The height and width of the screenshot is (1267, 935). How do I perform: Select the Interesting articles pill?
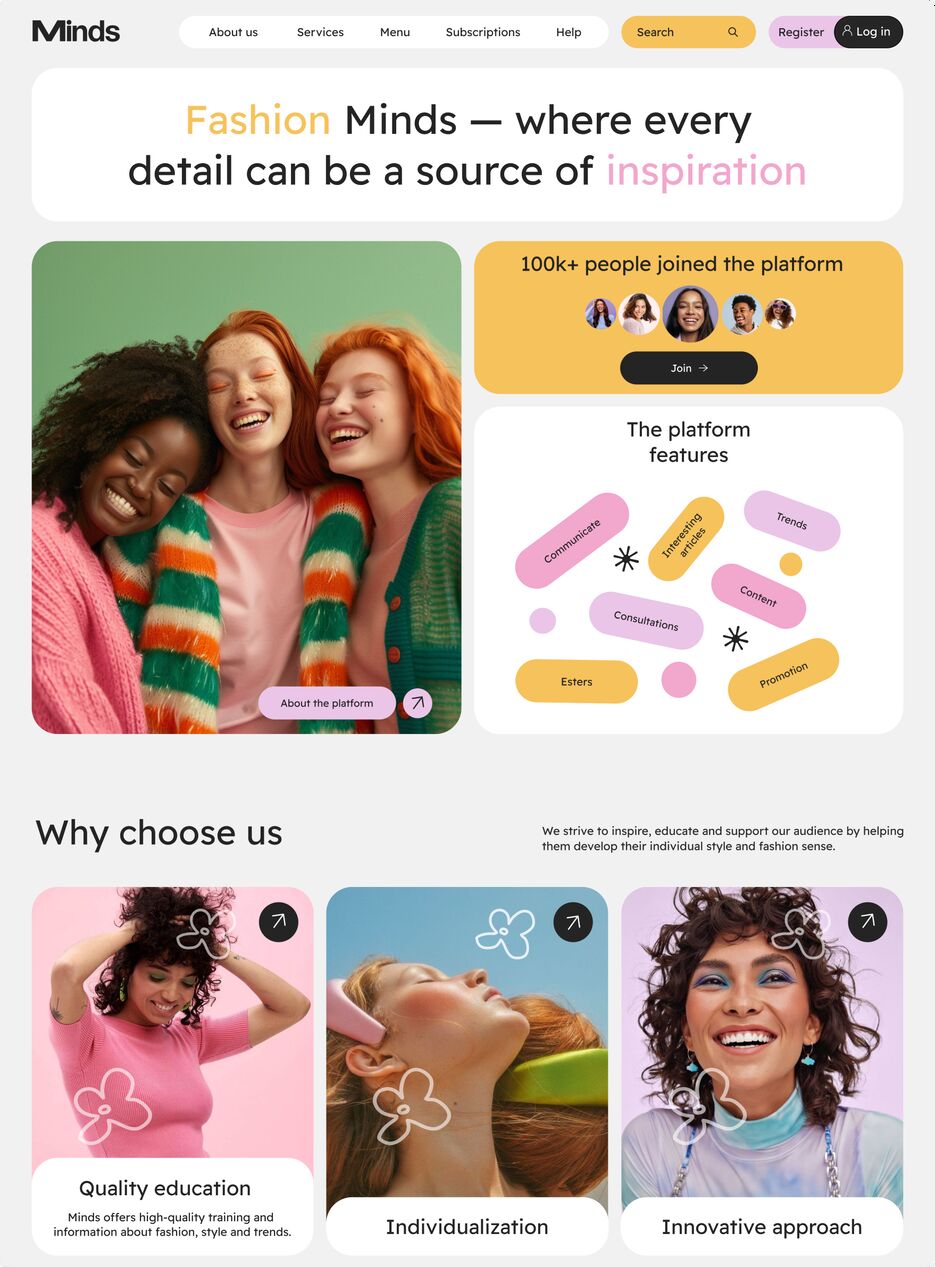tap(685, 539)
